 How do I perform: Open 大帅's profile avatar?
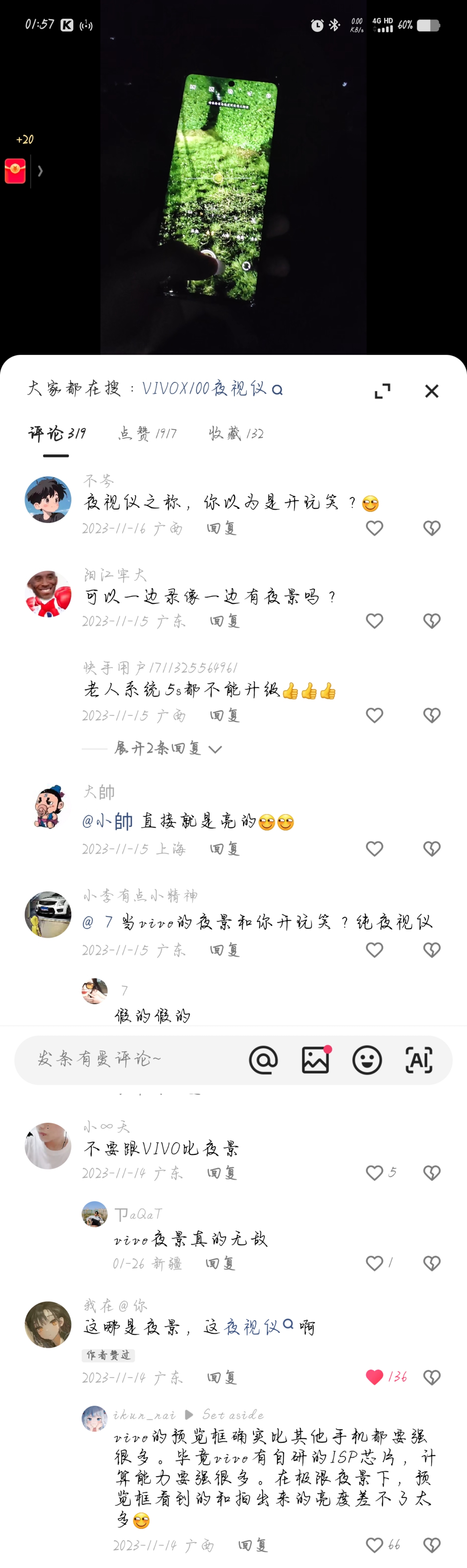[x=48, y=807]
